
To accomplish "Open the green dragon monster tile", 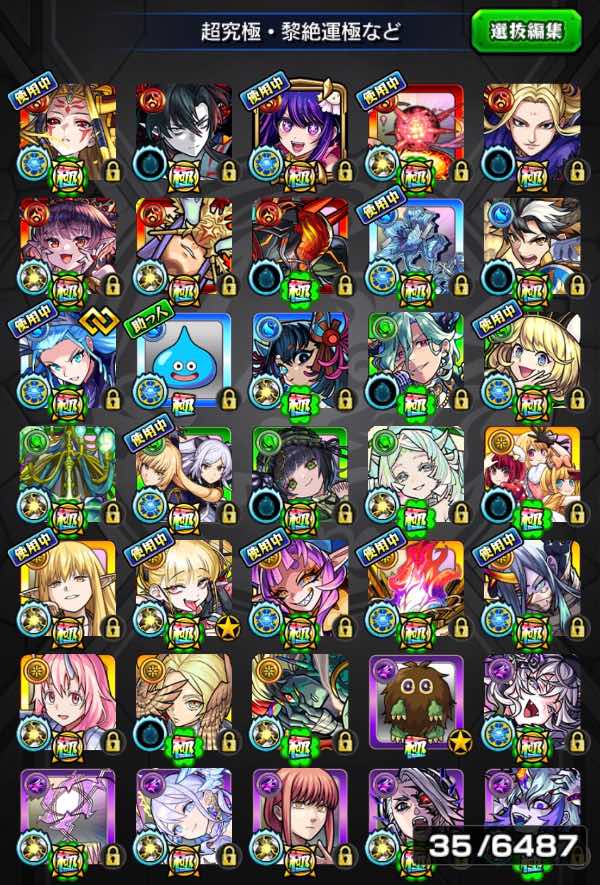I will (x=300, y=703).
